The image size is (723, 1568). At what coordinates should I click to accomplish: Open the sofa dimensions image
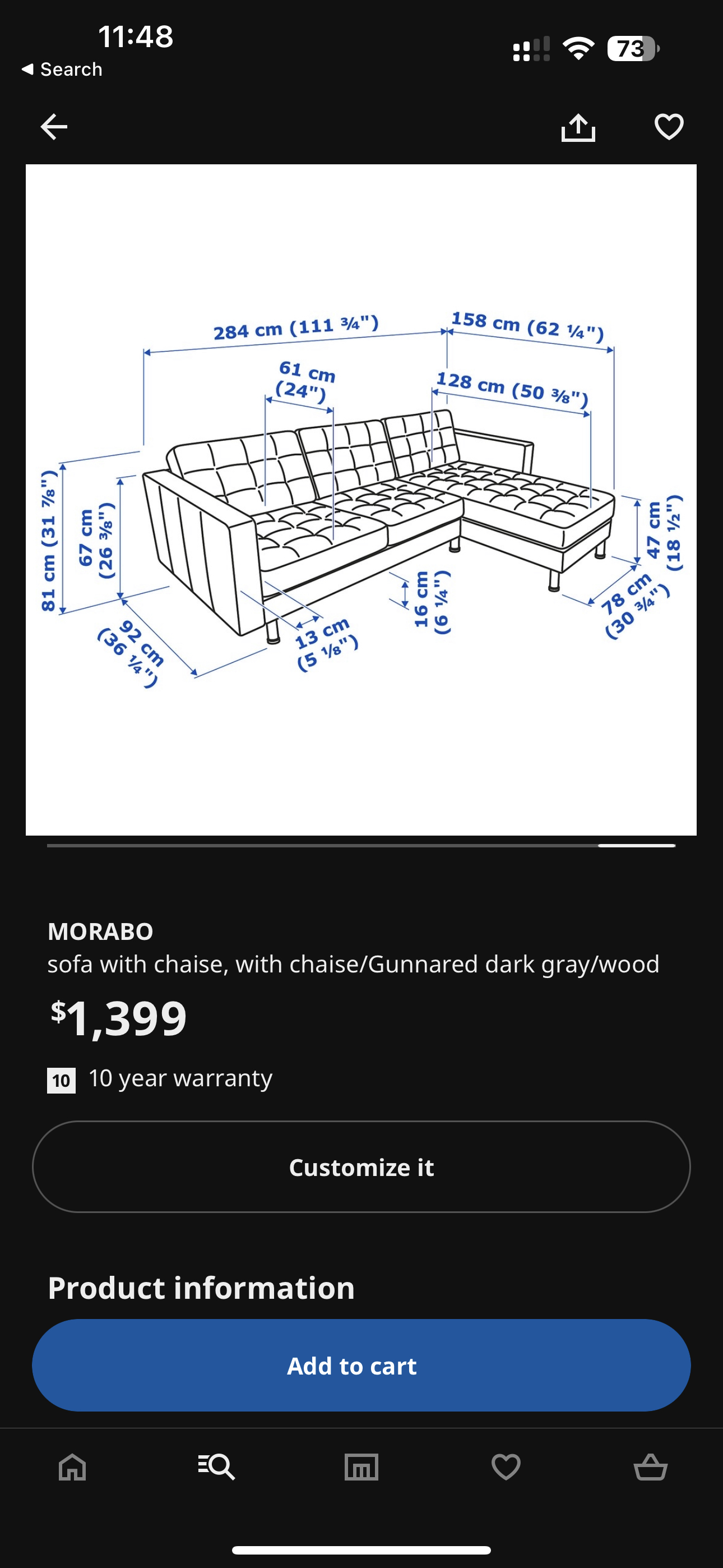pyautogui.click(x=361, y=499)
